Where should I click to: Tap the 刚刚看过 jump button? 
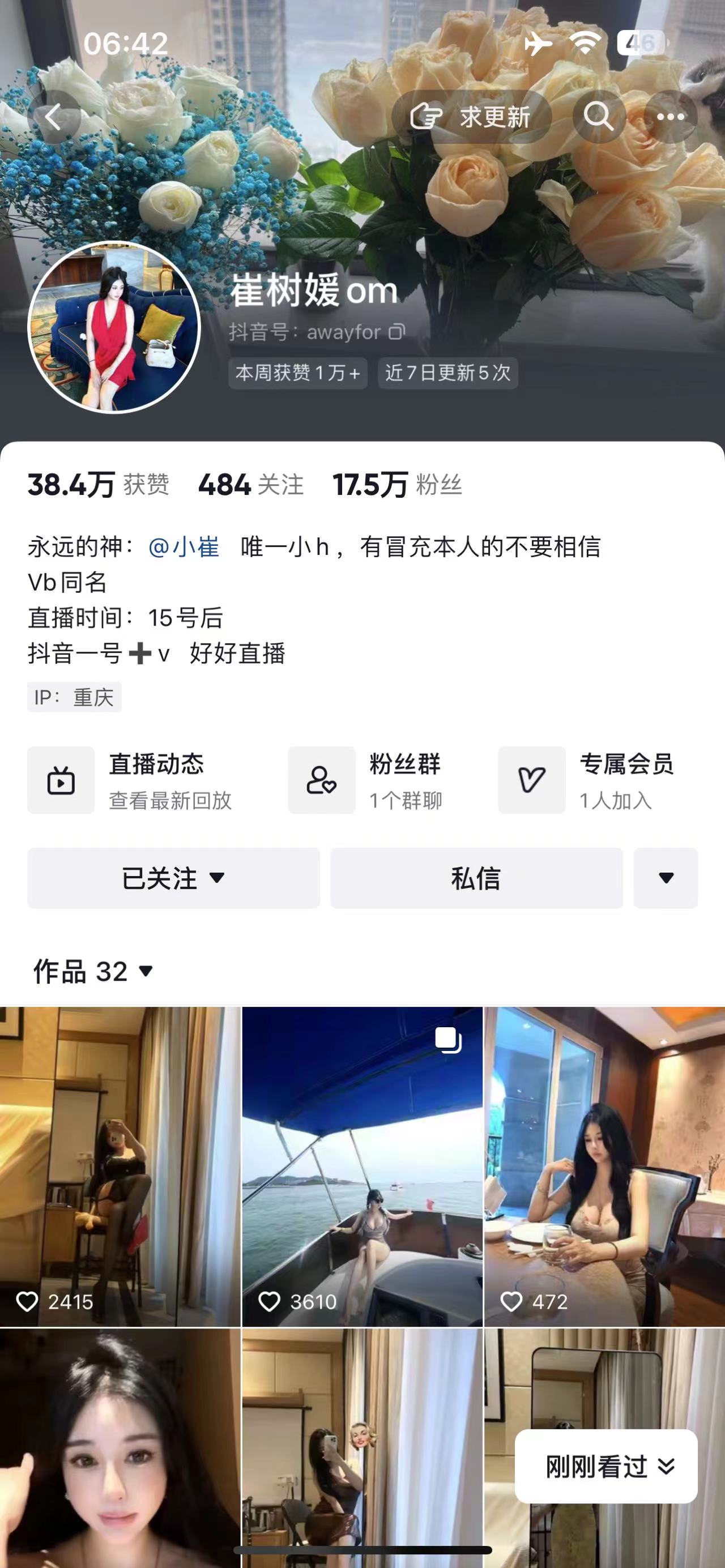(x=605, y=1466)
